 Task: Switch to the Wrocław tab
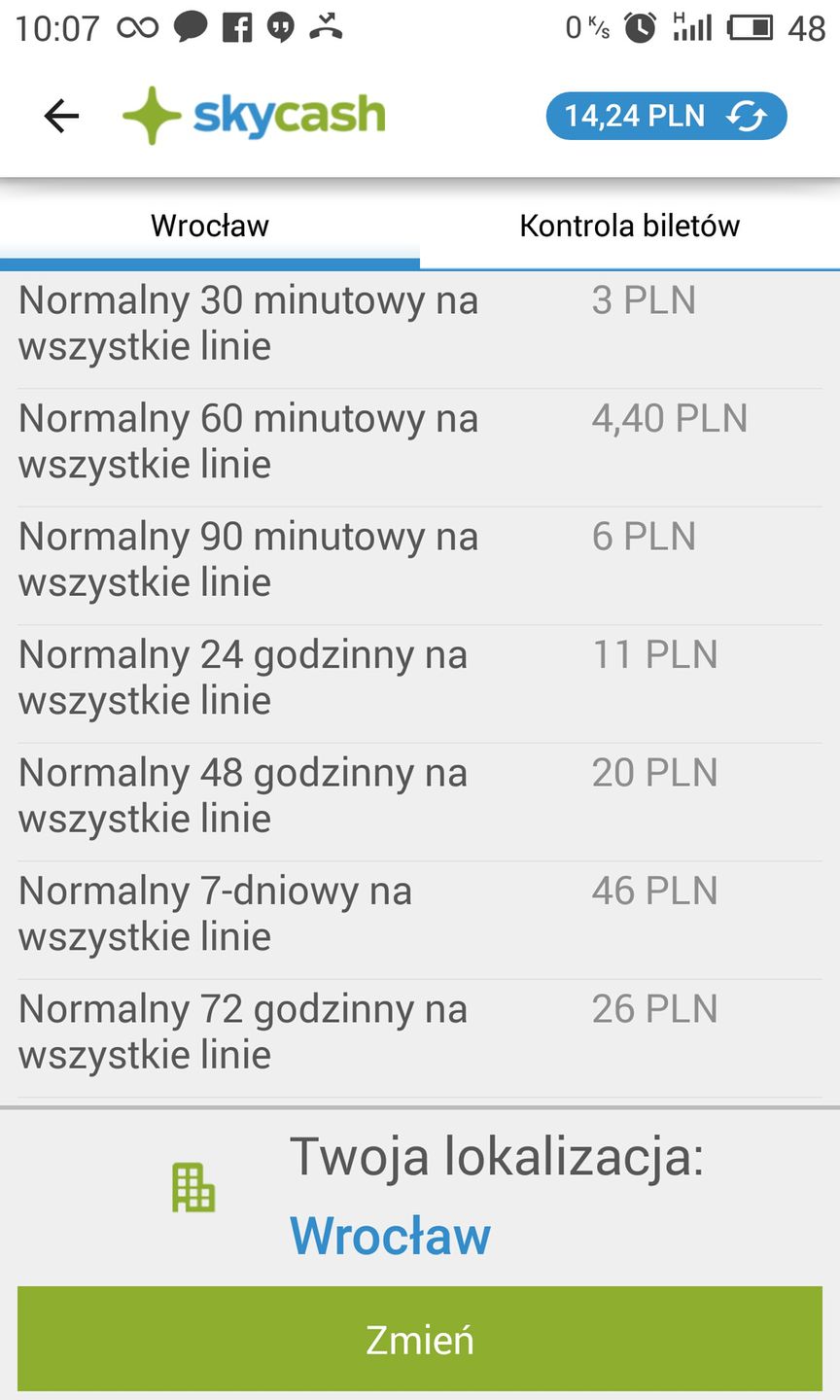pyautogui.click(x=210, y=226)
